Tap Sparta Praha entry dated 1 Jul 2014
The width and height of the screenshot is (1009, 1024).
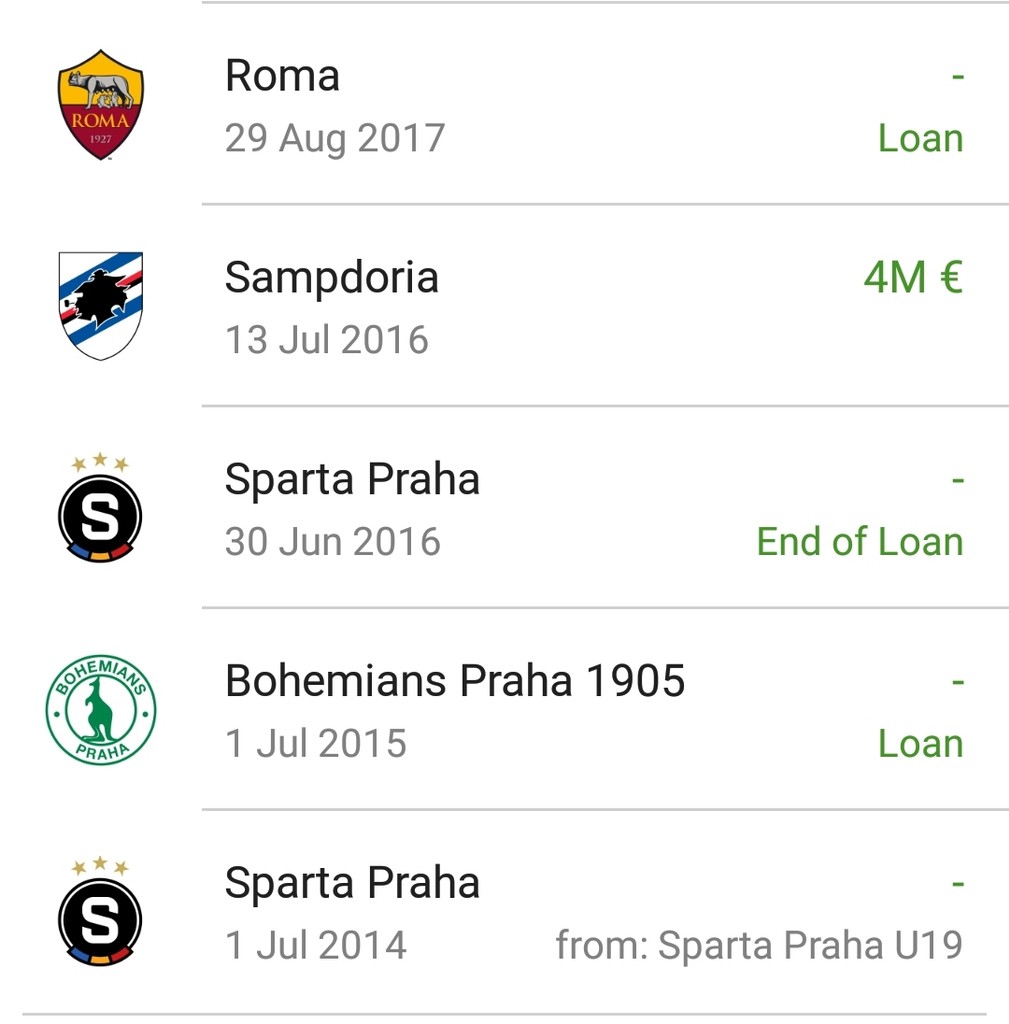tap(504, 912)
